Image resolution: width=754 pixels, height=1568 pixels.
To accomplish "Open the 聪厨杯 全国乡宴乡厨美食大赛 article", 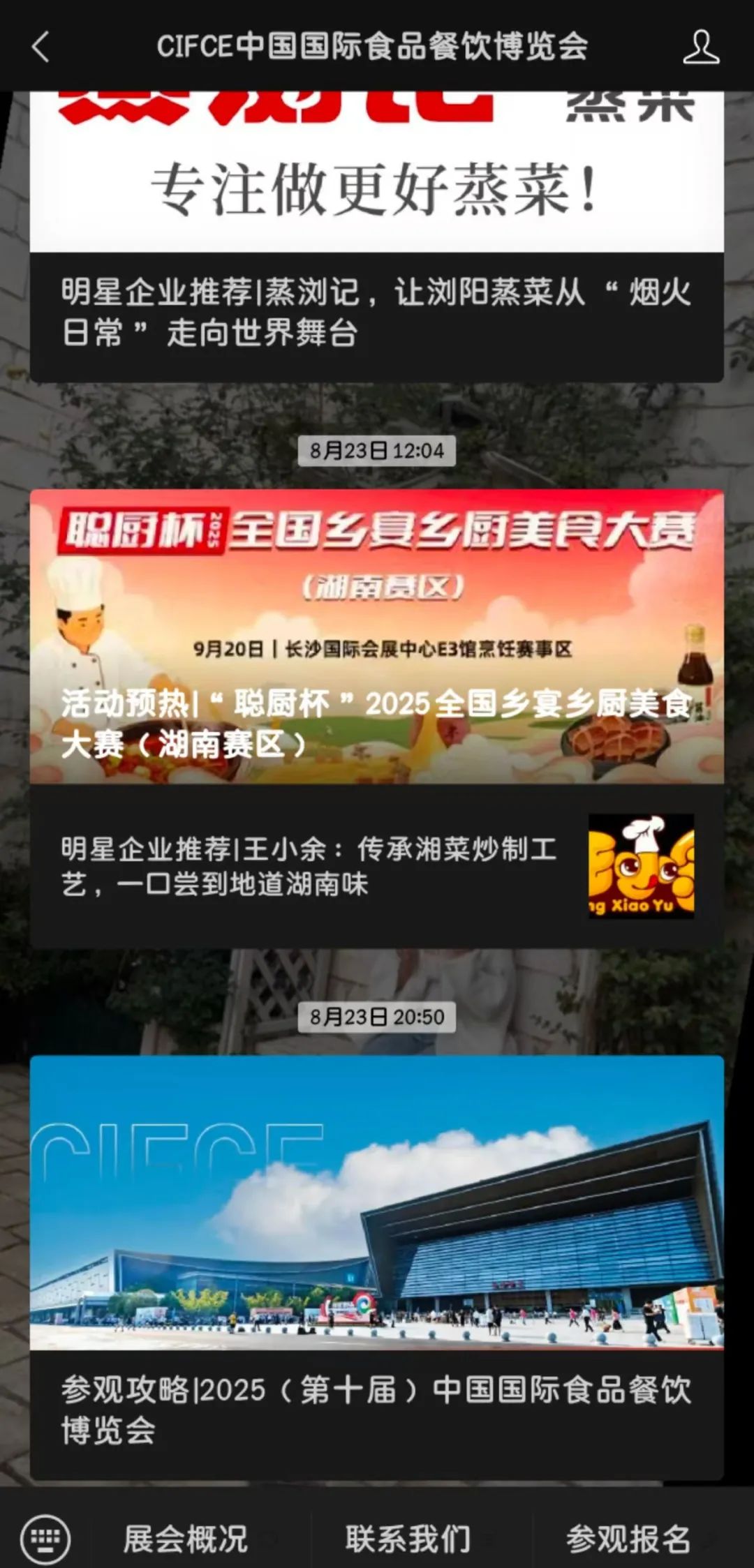I will coord(376,636).
